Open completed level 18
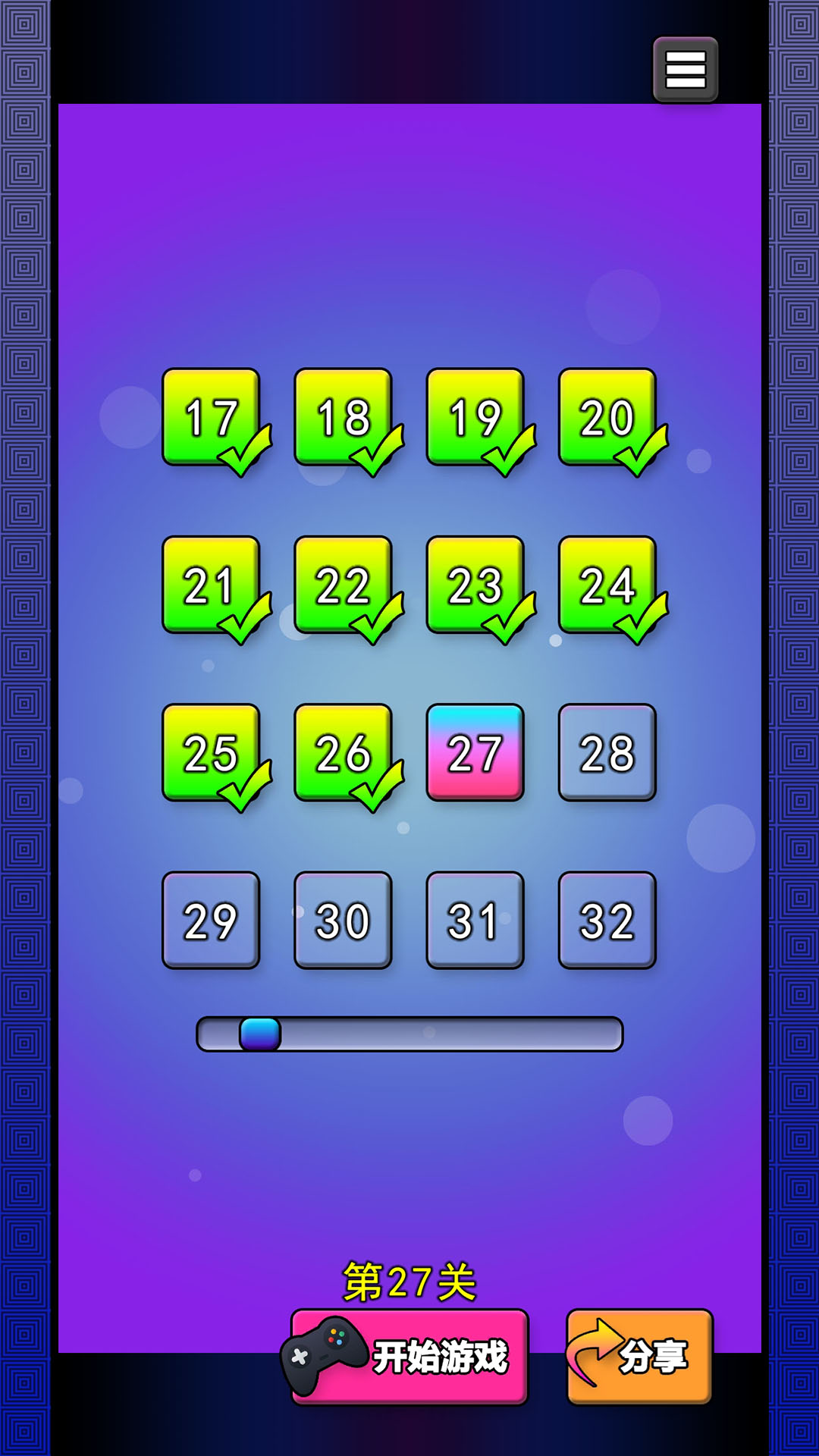Screen dimensions: 819x1456 click(343, 417)
